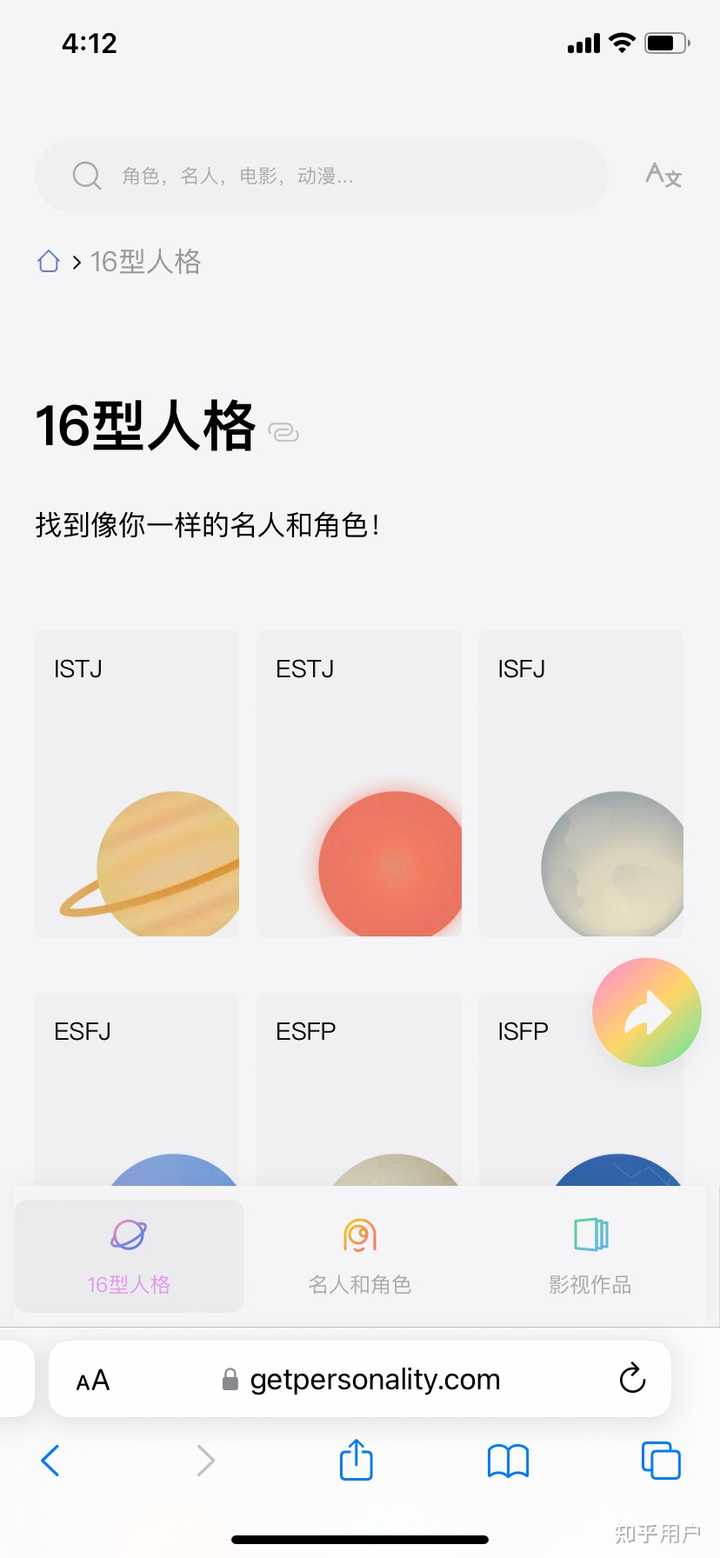Tap the 影视作品 books icon

point(590,1234)
